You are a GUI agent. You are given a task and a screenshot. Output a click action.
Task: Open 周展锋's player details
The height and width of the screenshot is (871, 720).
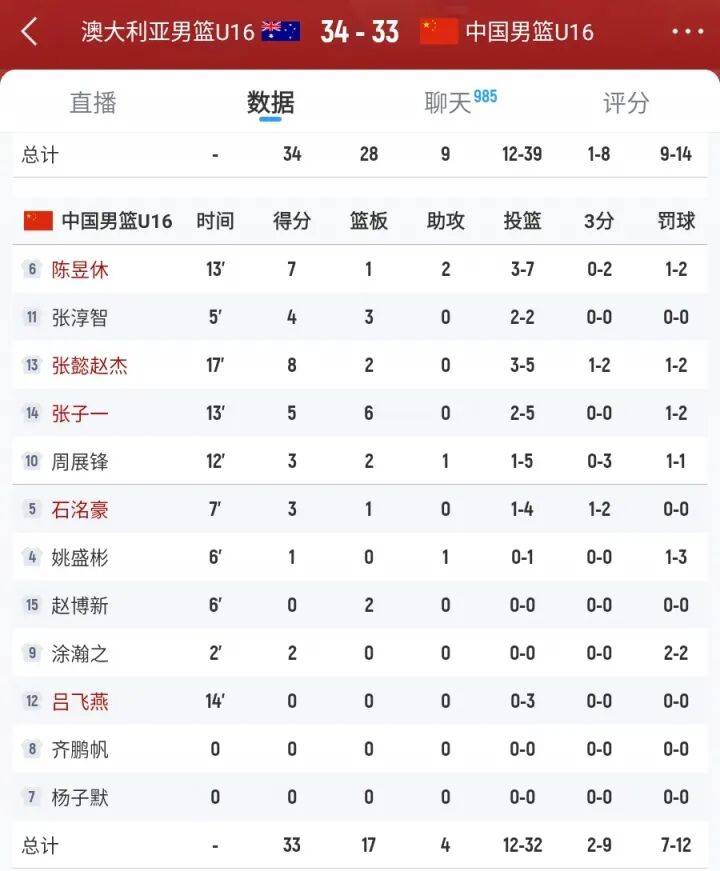coord(80,461)
